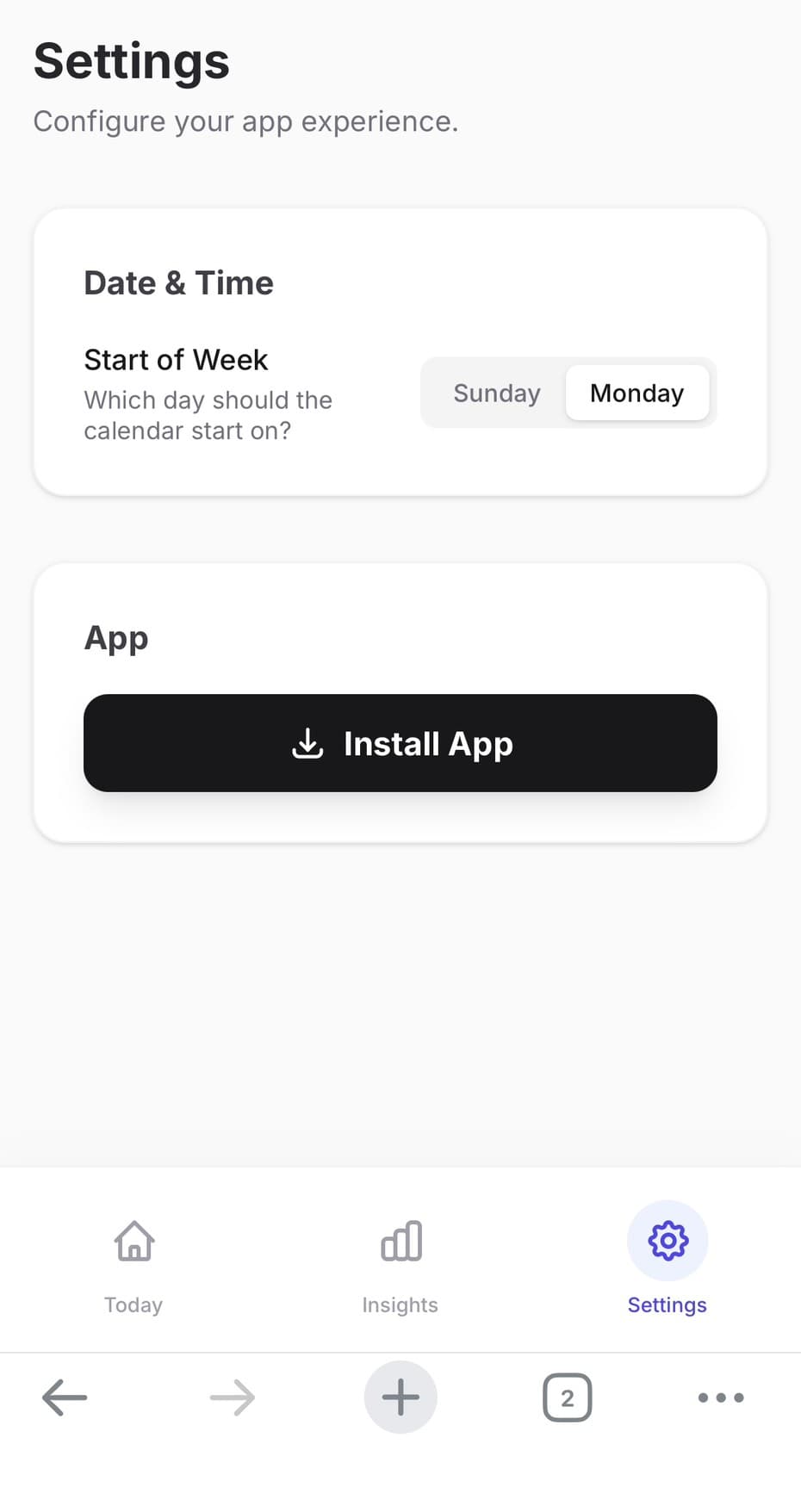Screen dimensions: 801x1512
Task: Go back in the browser
Action: tap(65, 1397)
